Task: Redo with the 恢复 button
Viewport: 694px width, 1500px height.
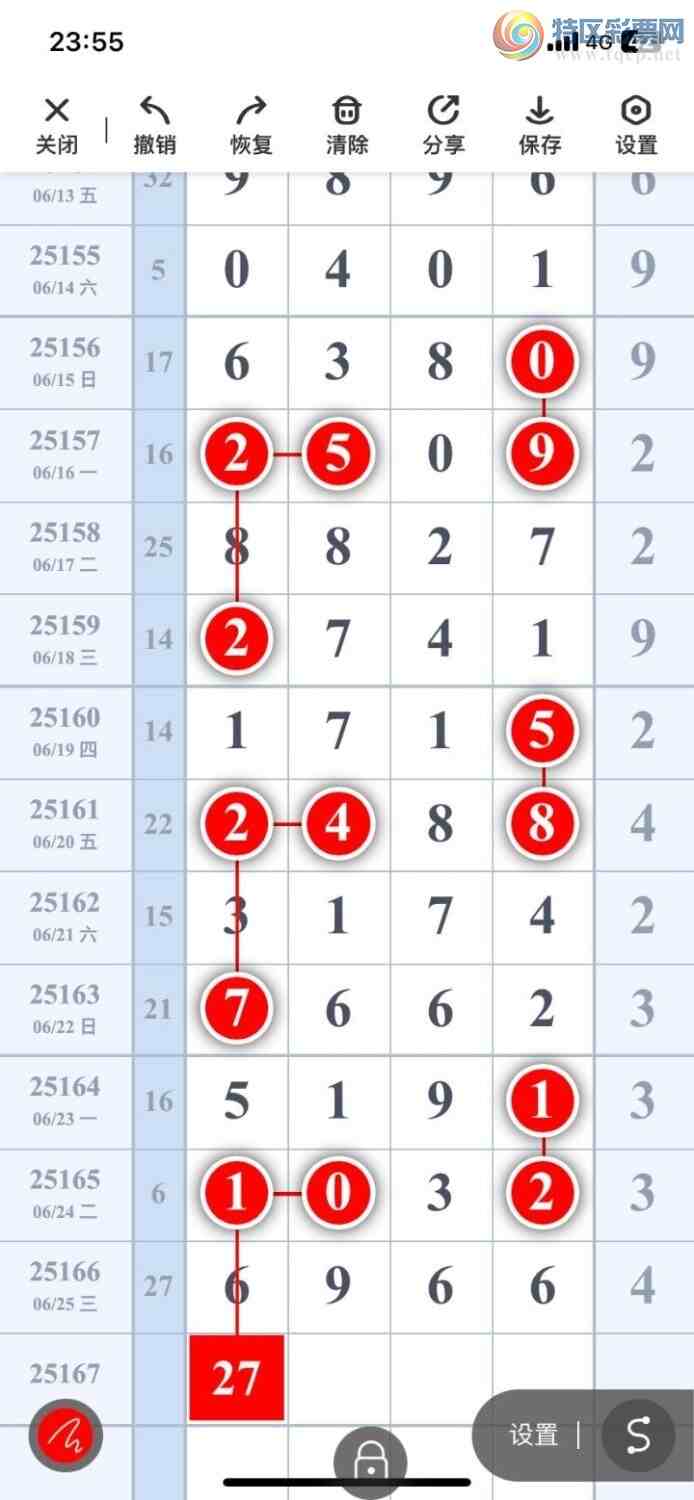Action: pyautogui.click(x=251, y=126)
